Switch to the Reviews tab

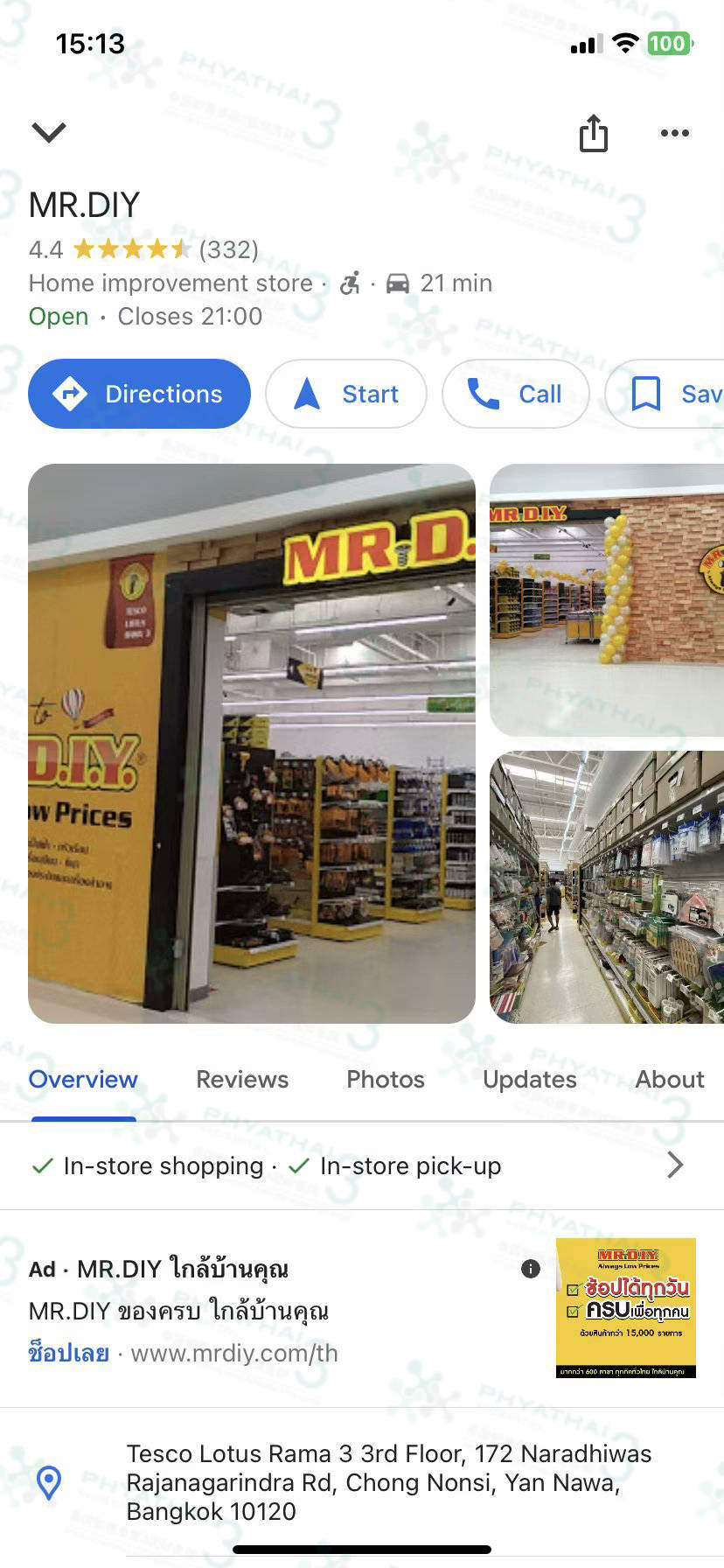pos(242,1080)
